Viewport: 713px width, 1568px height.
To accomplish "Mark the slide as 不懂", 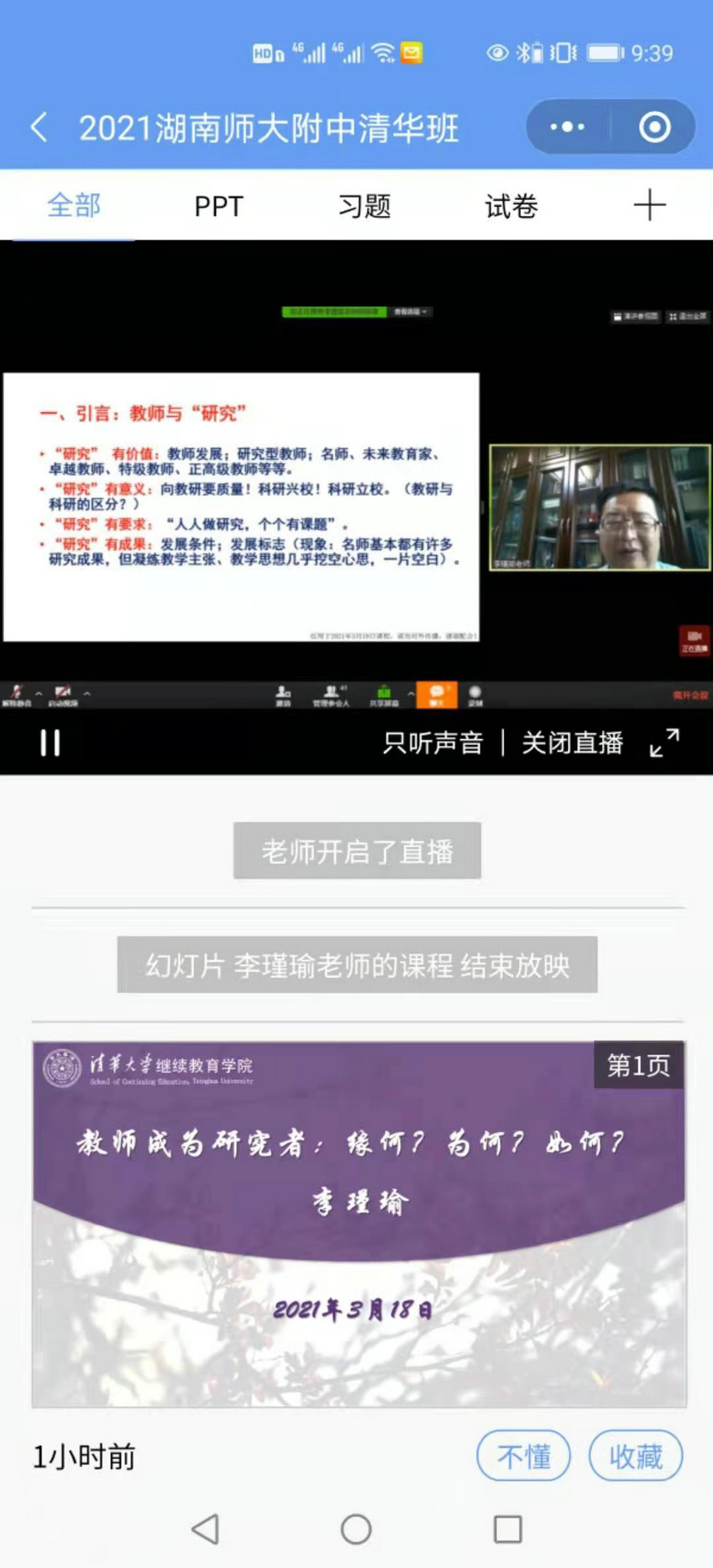I will tap(523, 1455).
